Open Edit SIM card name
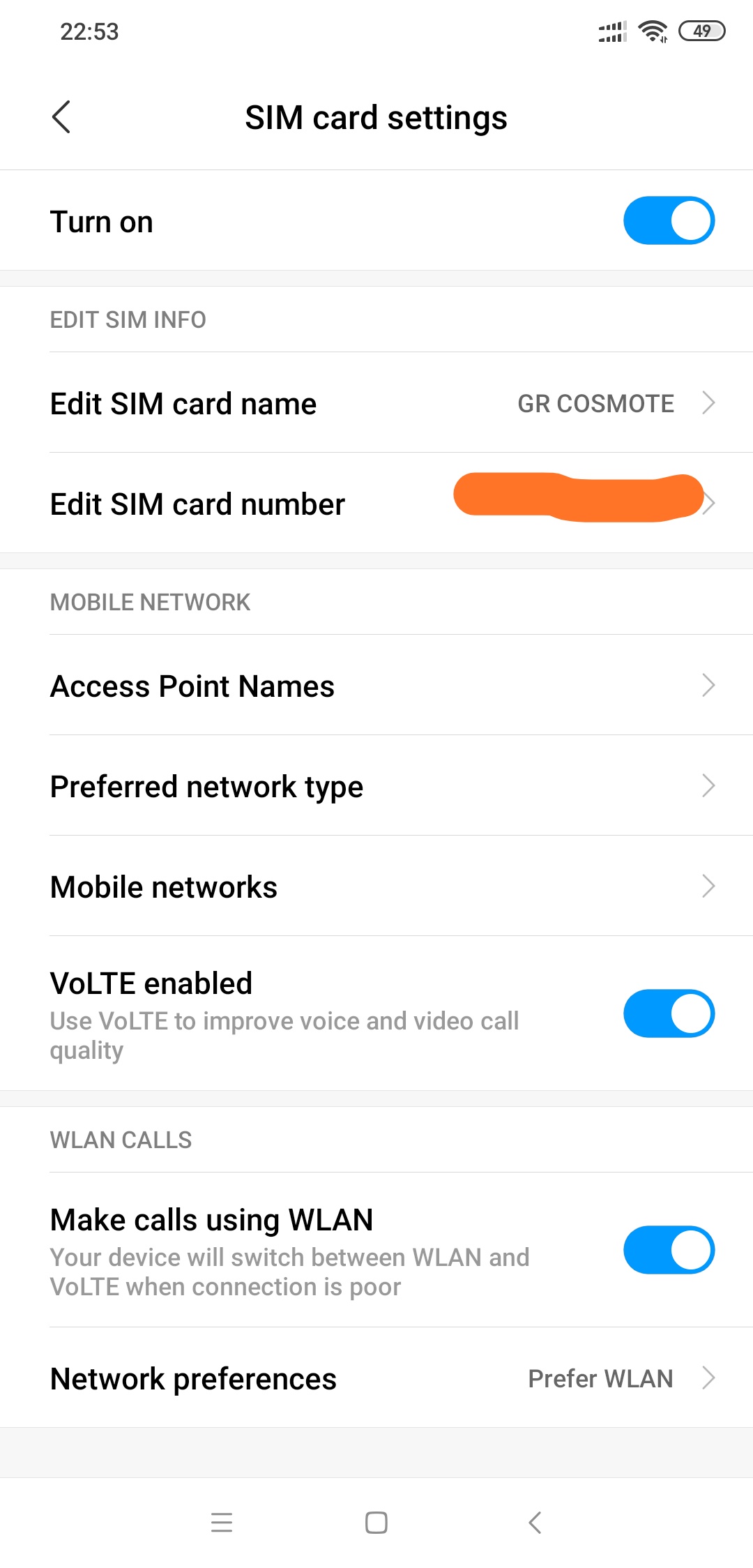The width and height of the screenshot is (753, 1568). 376,404
